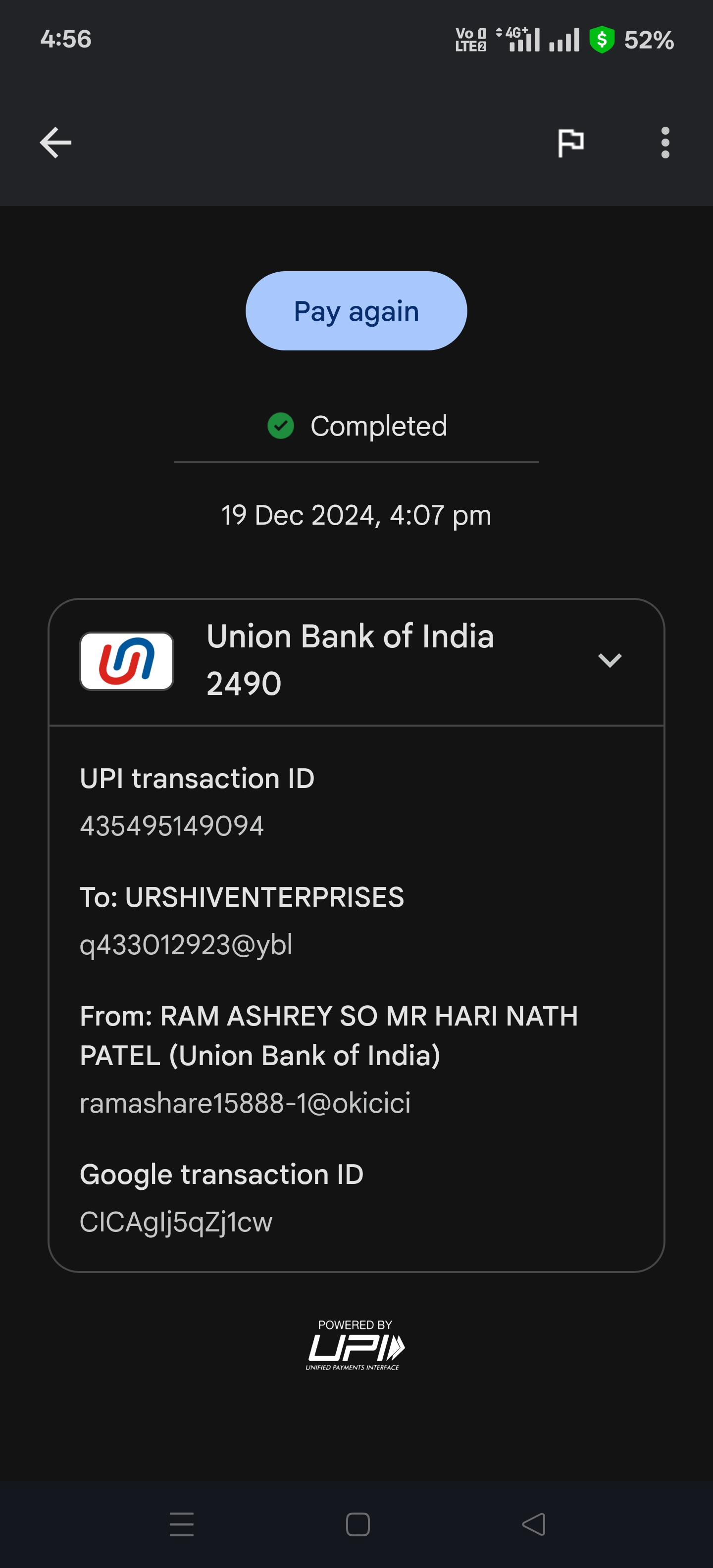Screen dimensions: 713x1568
Task: Tap the Pay again button
Action: [356, 311]
